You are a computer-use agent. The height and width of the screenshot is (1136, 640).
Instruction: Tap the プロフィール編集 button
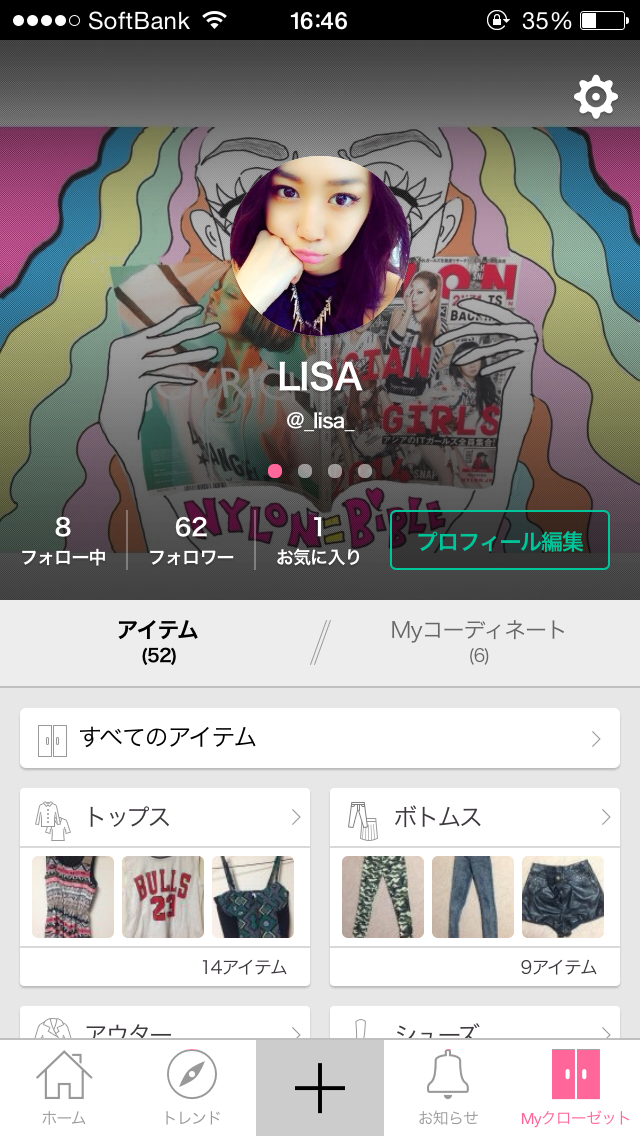pos(499,540)
